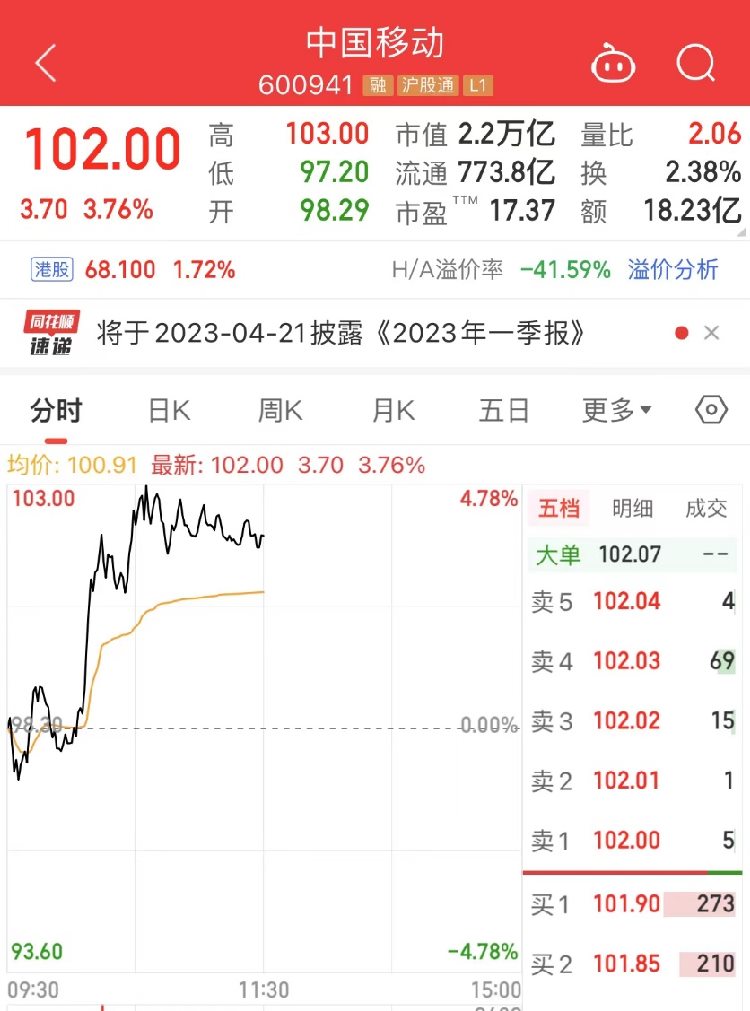The height and width of the screenshot is (1011, 750).
Task: Tap the 融 margin trading badge
Action: click(x=380, y=86)
